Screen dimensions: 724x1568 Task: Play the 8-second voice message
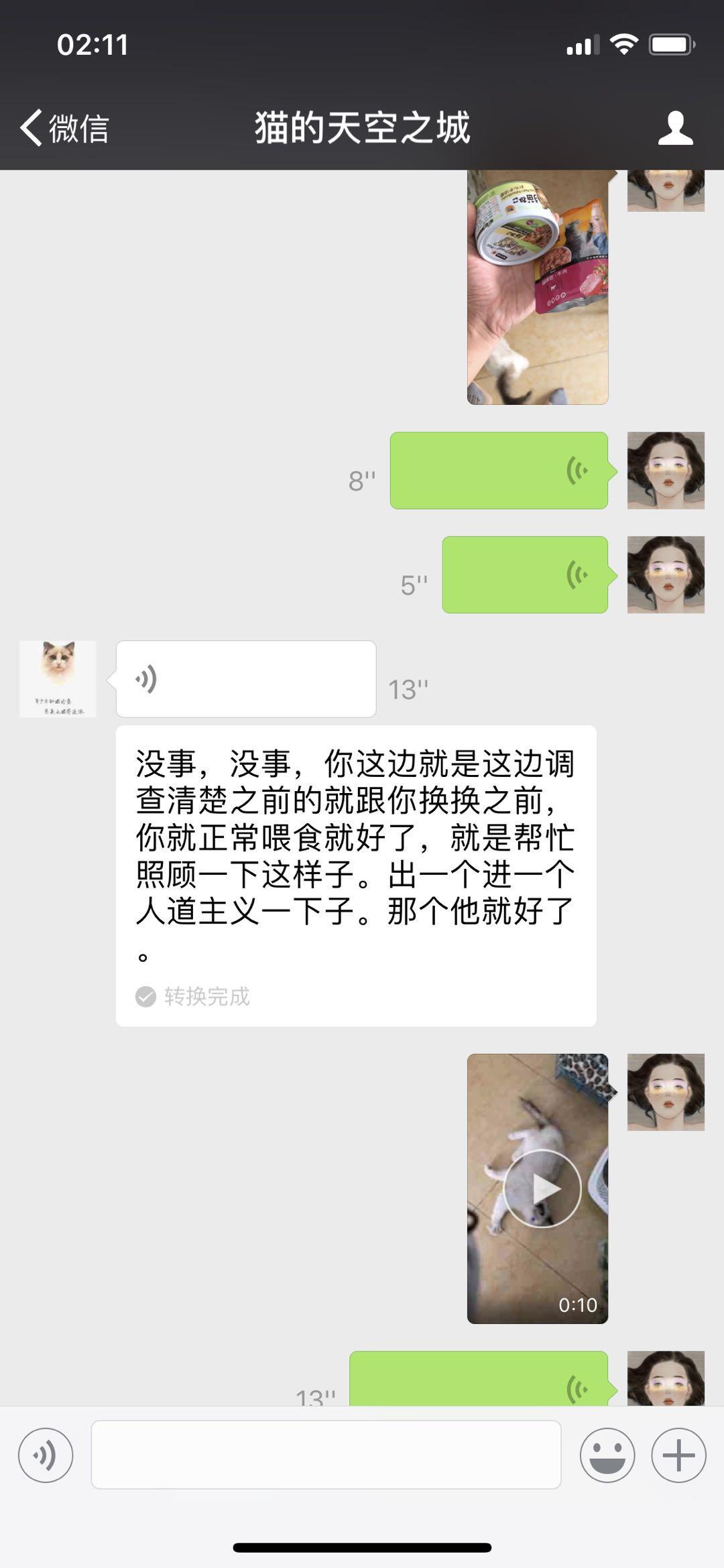[499, 471]
